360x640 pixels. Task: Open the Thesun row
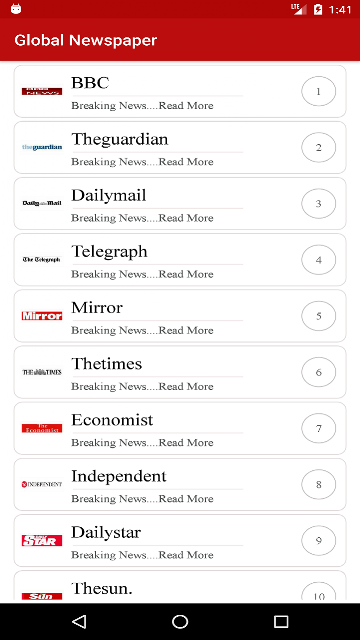(x=180, y=587)
